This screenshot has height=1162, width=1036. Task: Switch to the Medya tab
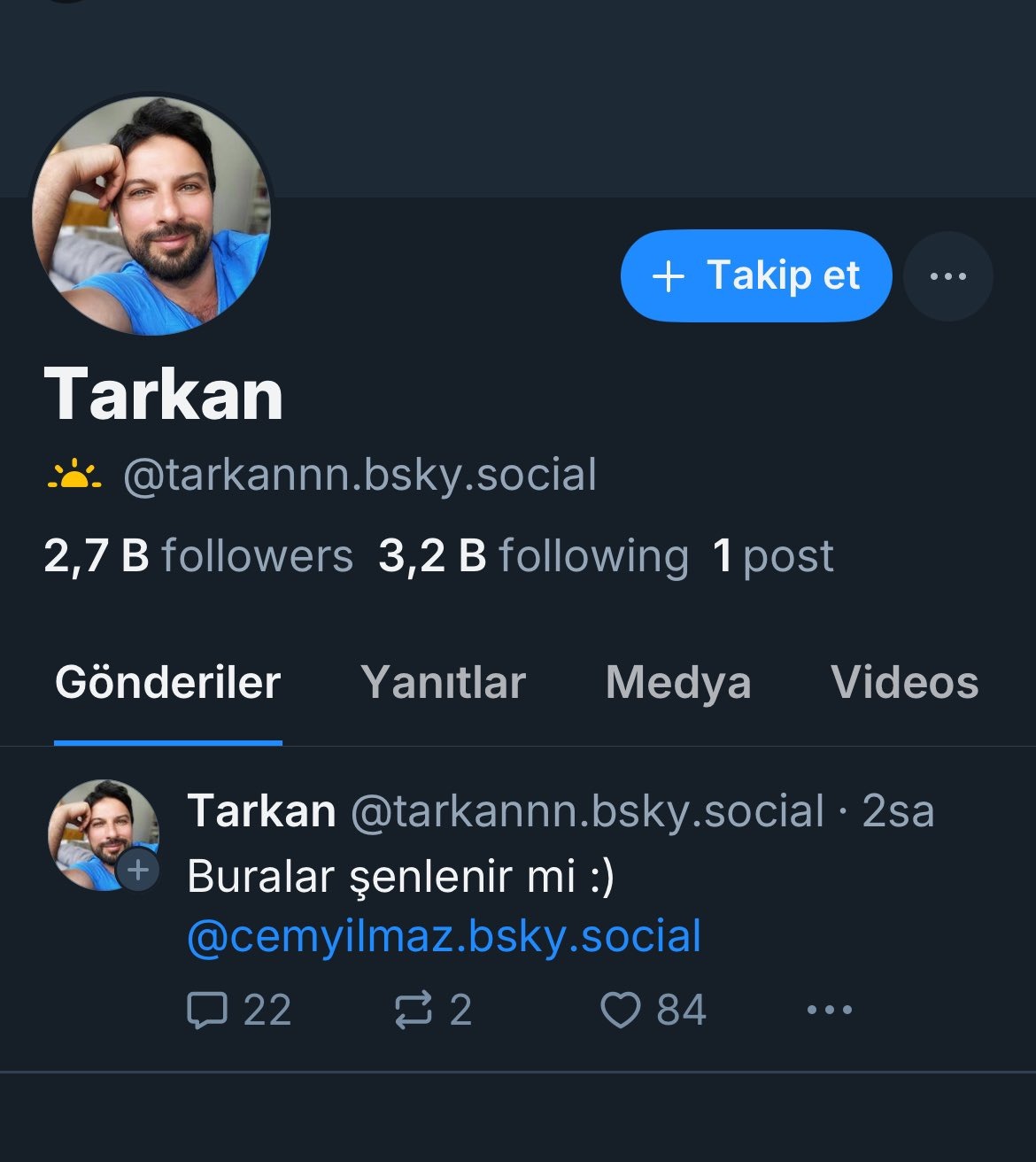678,683
